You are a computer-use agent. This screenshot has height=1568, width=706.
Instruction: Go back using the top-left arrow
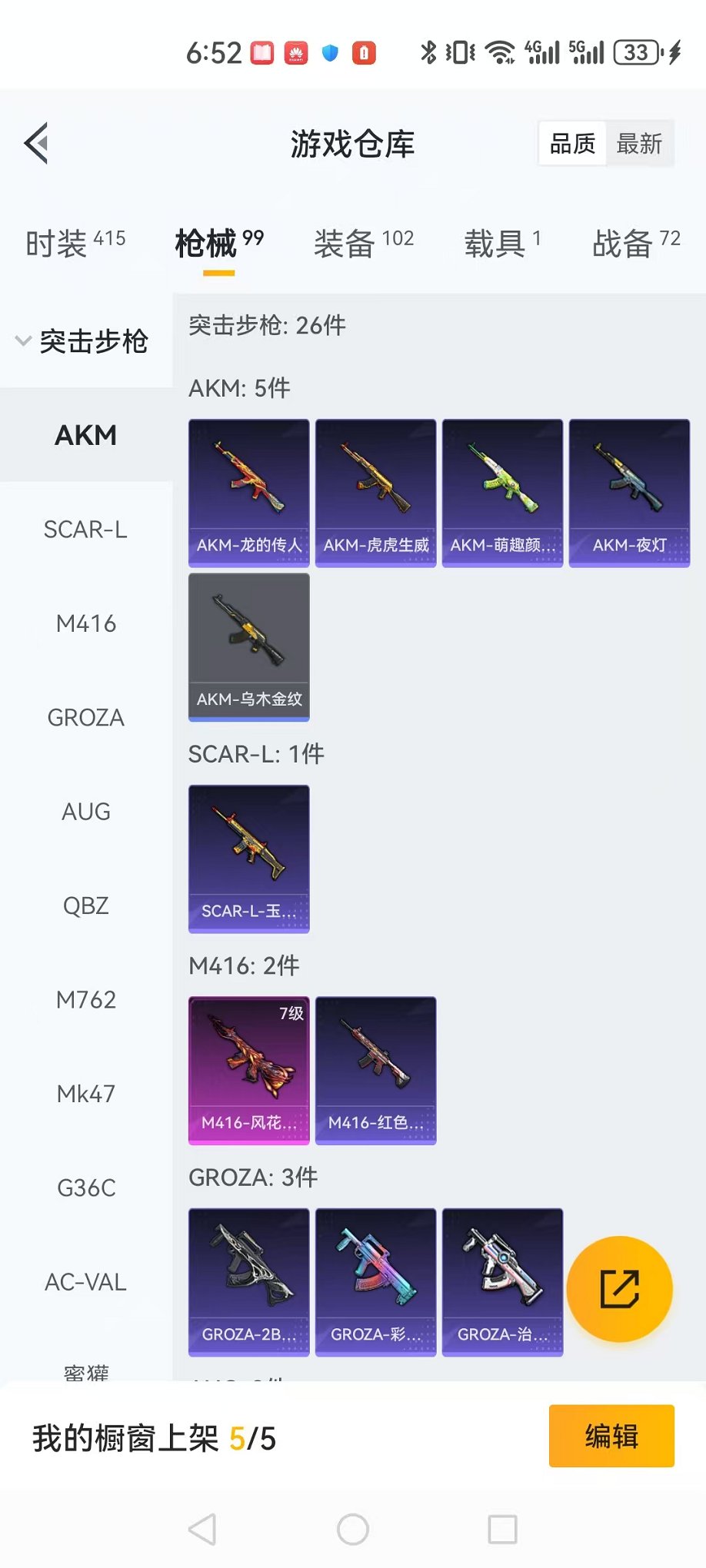37,143
